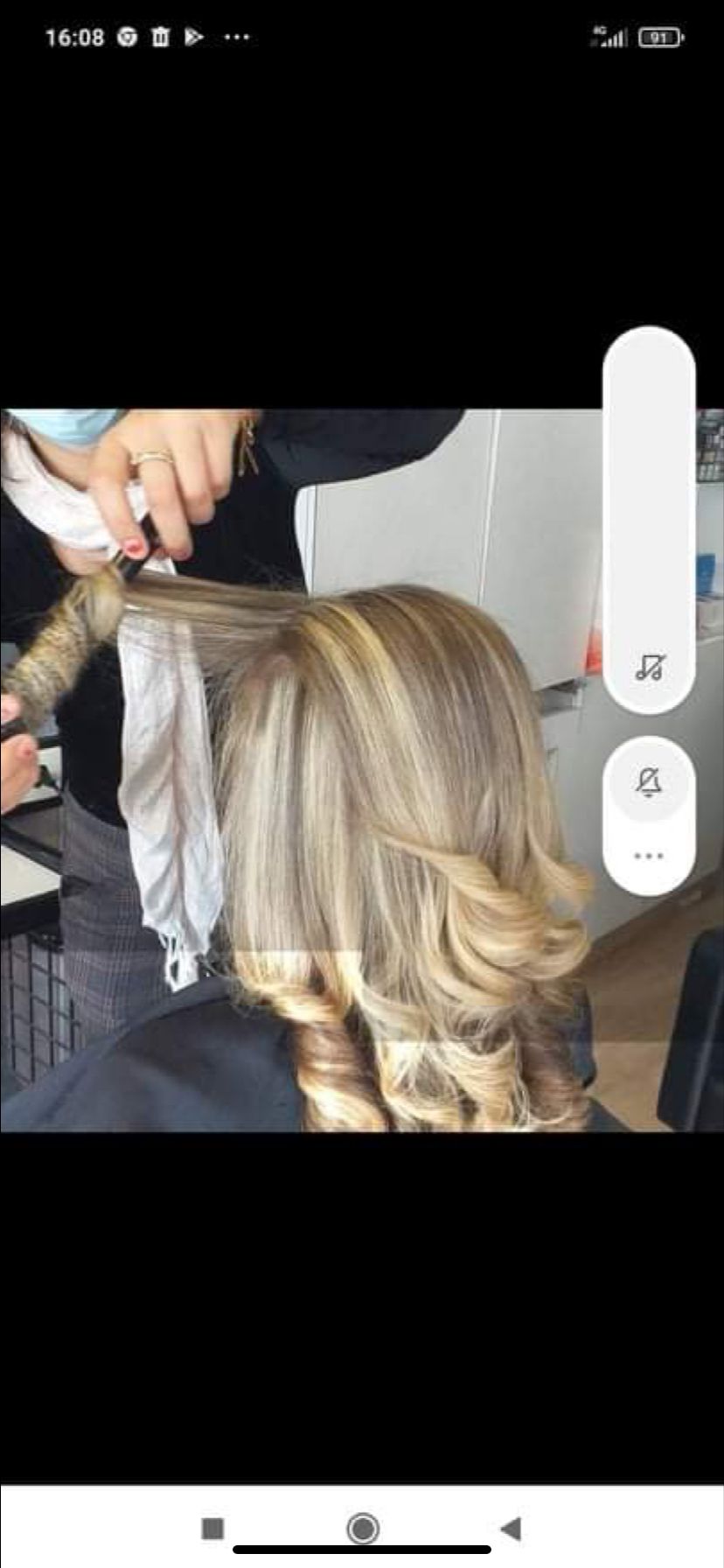
Task: Go to the home screen
Action: pos(363,1528)
